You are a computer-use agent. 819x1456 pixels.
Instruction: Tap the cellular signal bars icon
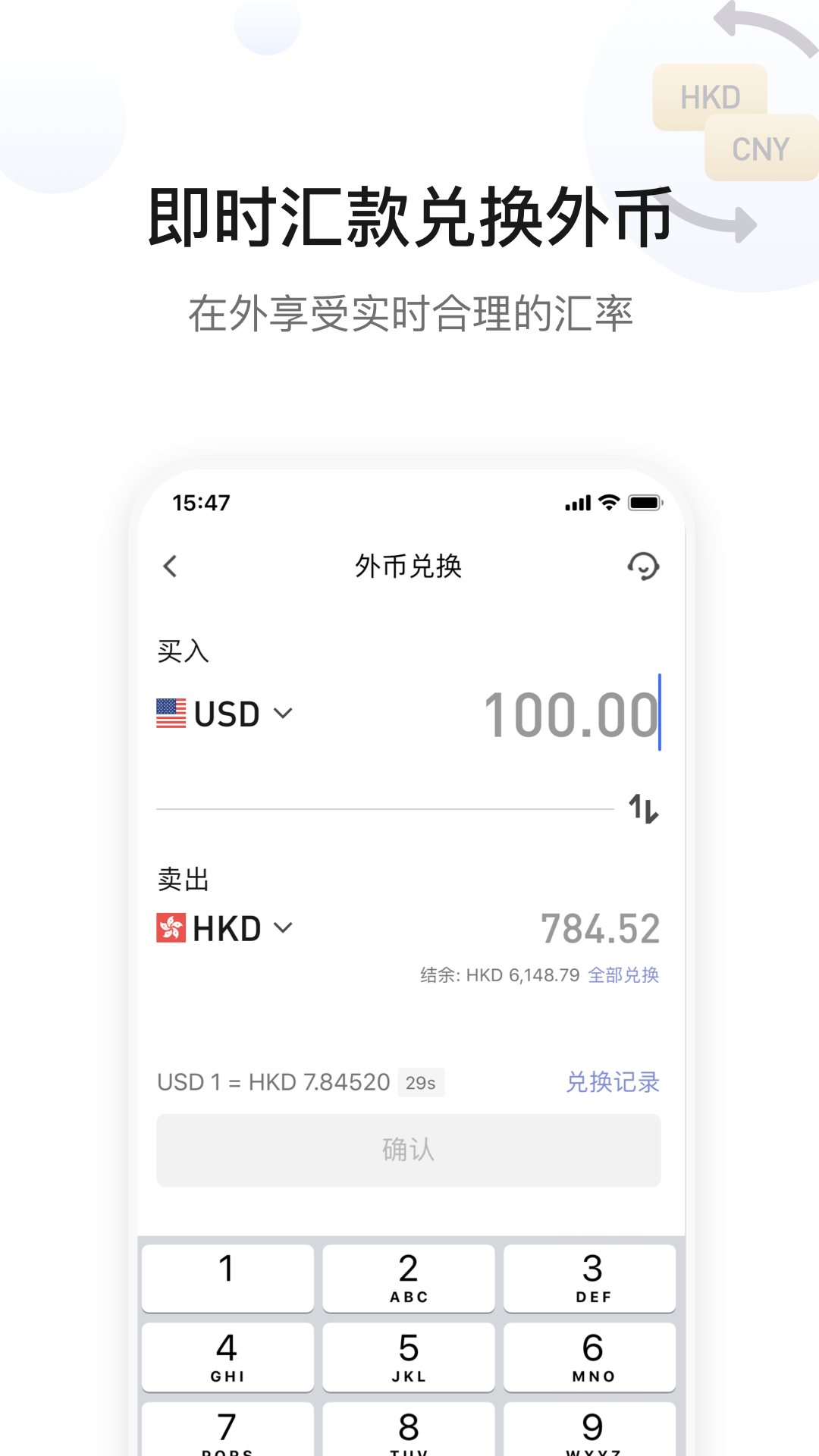(x=577, y=501)
